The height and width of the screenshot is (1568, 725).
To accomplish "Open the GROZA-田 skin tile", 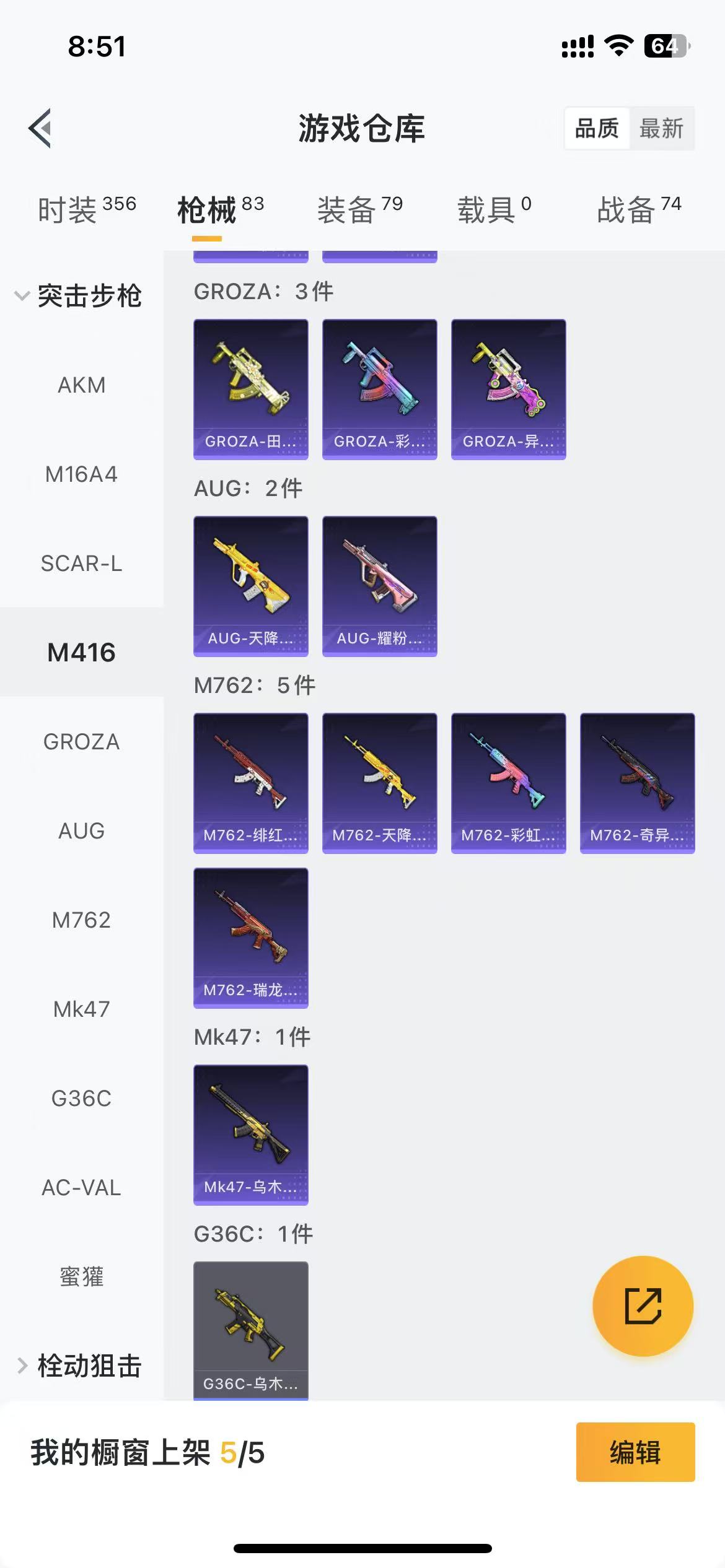I will tap(251, 390).
